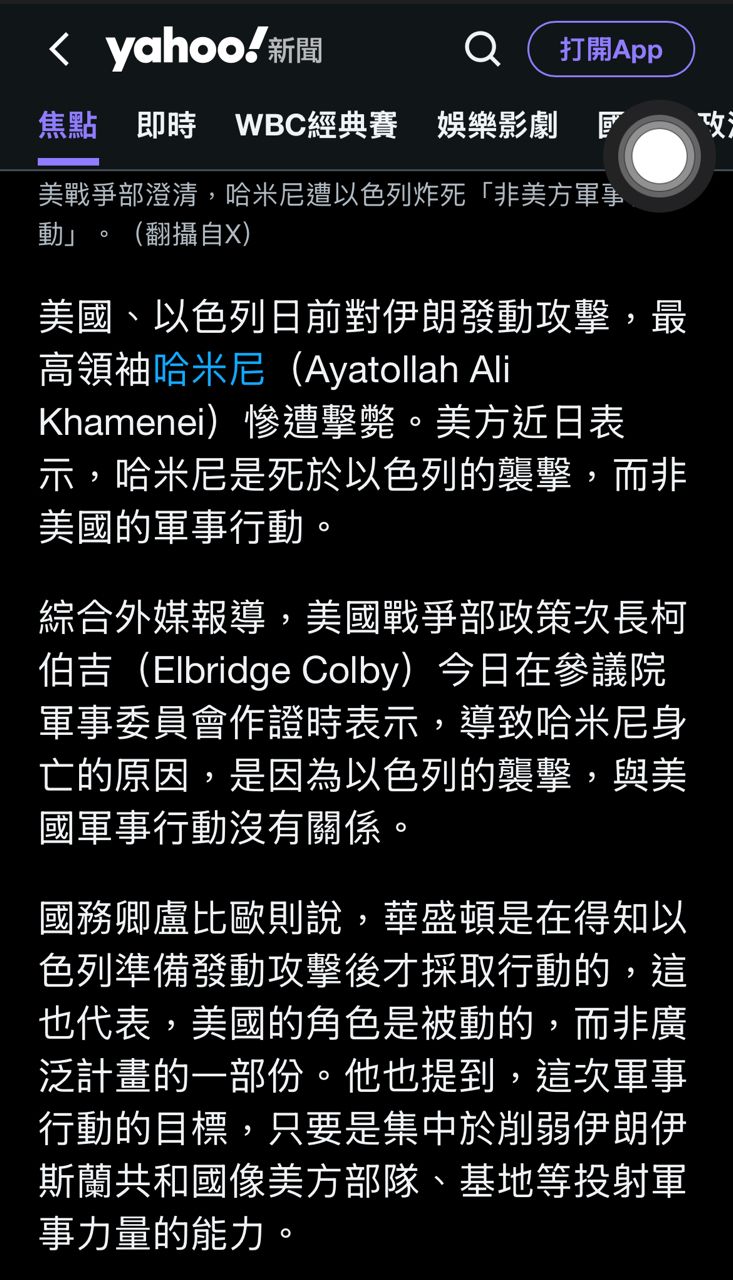Open the 哈米尼 blue link

pyautogui.click(x=209, y=370)
